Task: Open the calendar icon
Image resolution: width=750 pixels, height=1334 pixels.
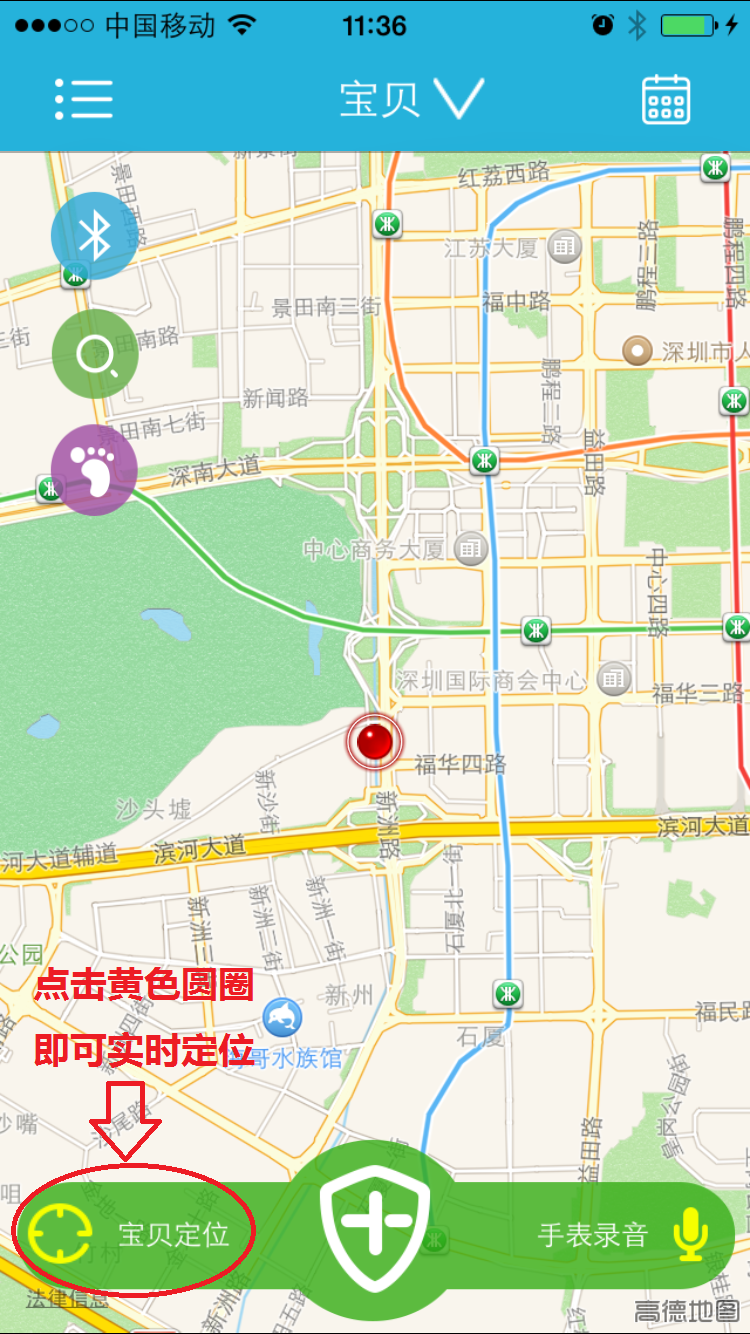Action: pos(666,99)
